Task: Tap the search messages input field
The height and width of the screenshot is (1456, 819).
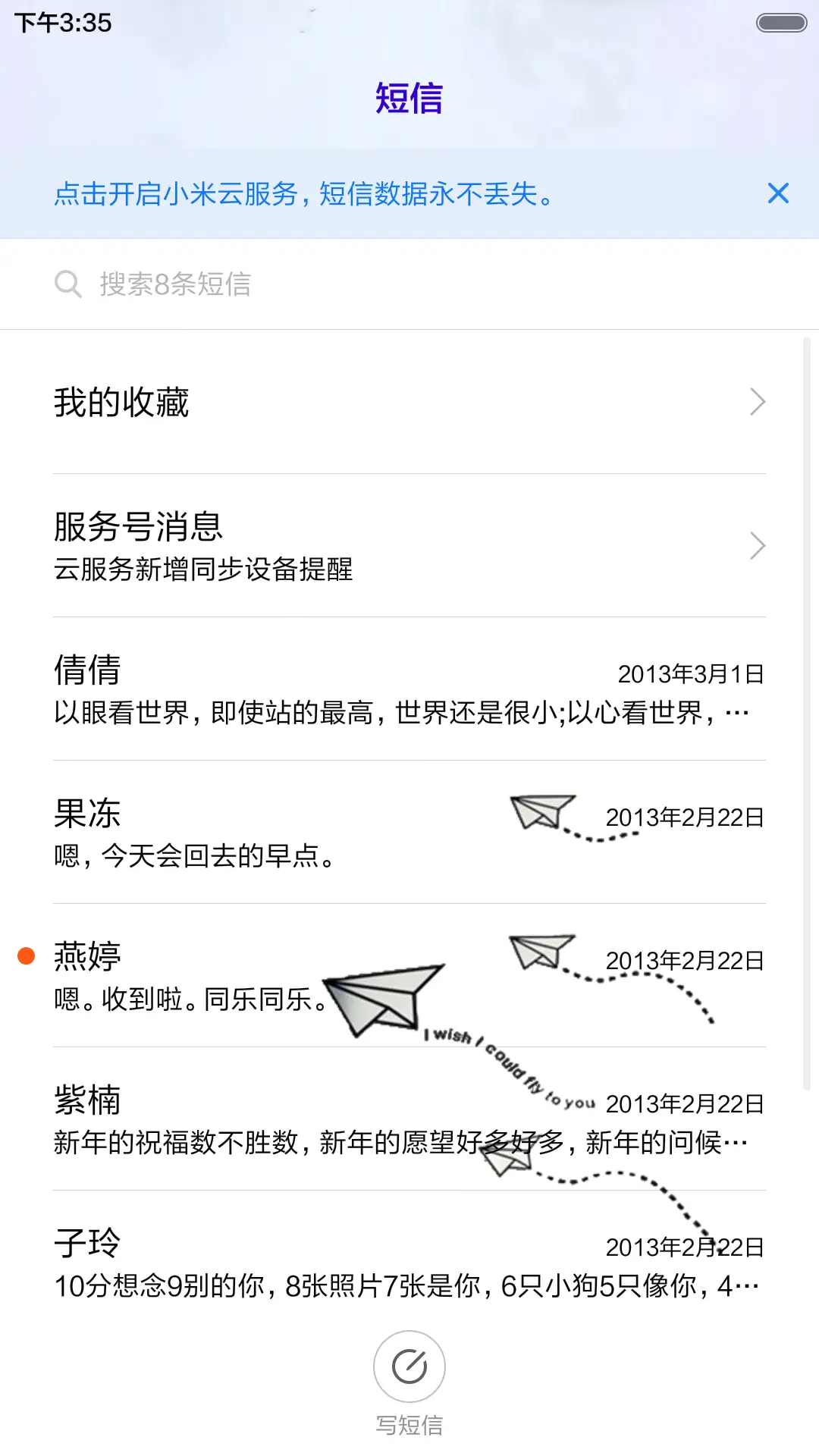Action: pos(303,284)
